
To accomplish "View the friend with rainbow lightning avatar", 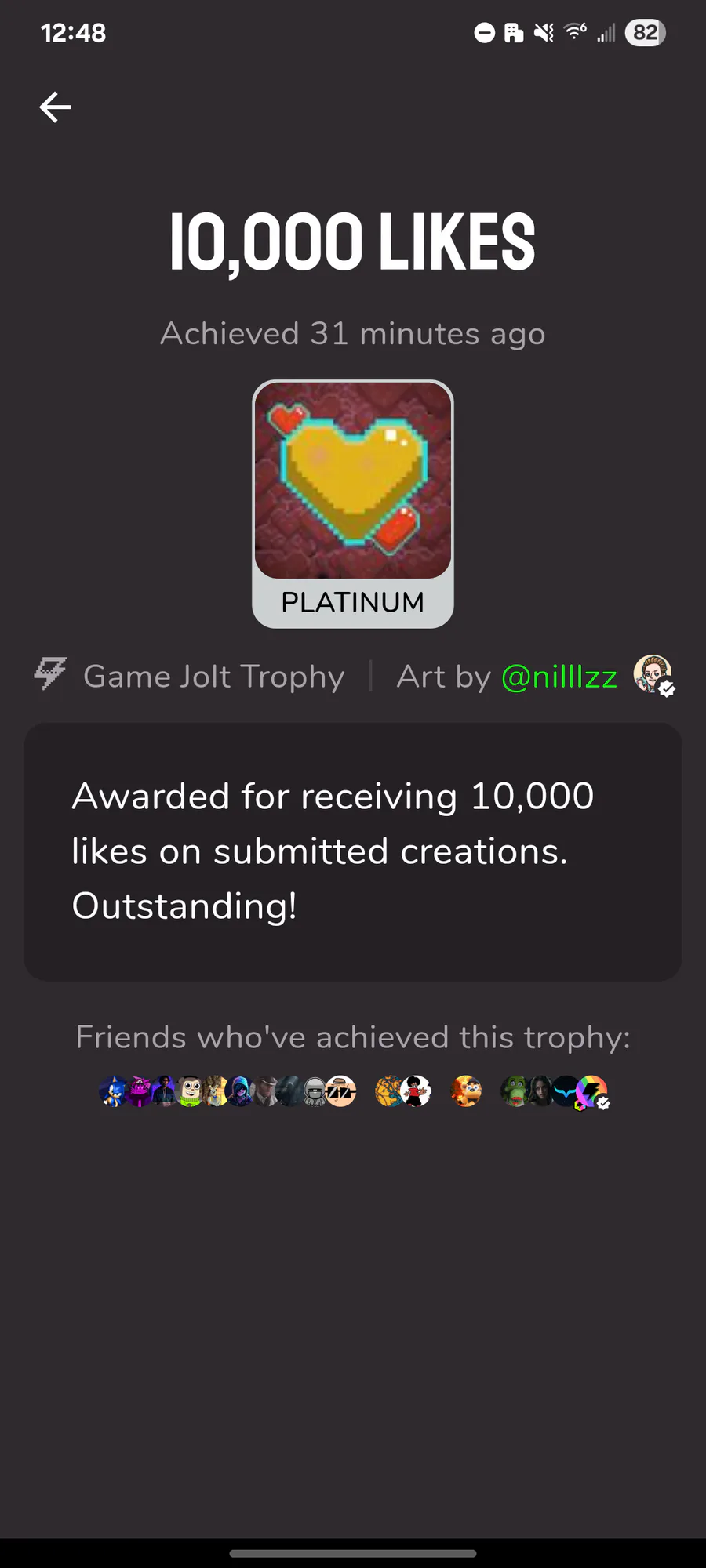I will (x=593, y=1091).
